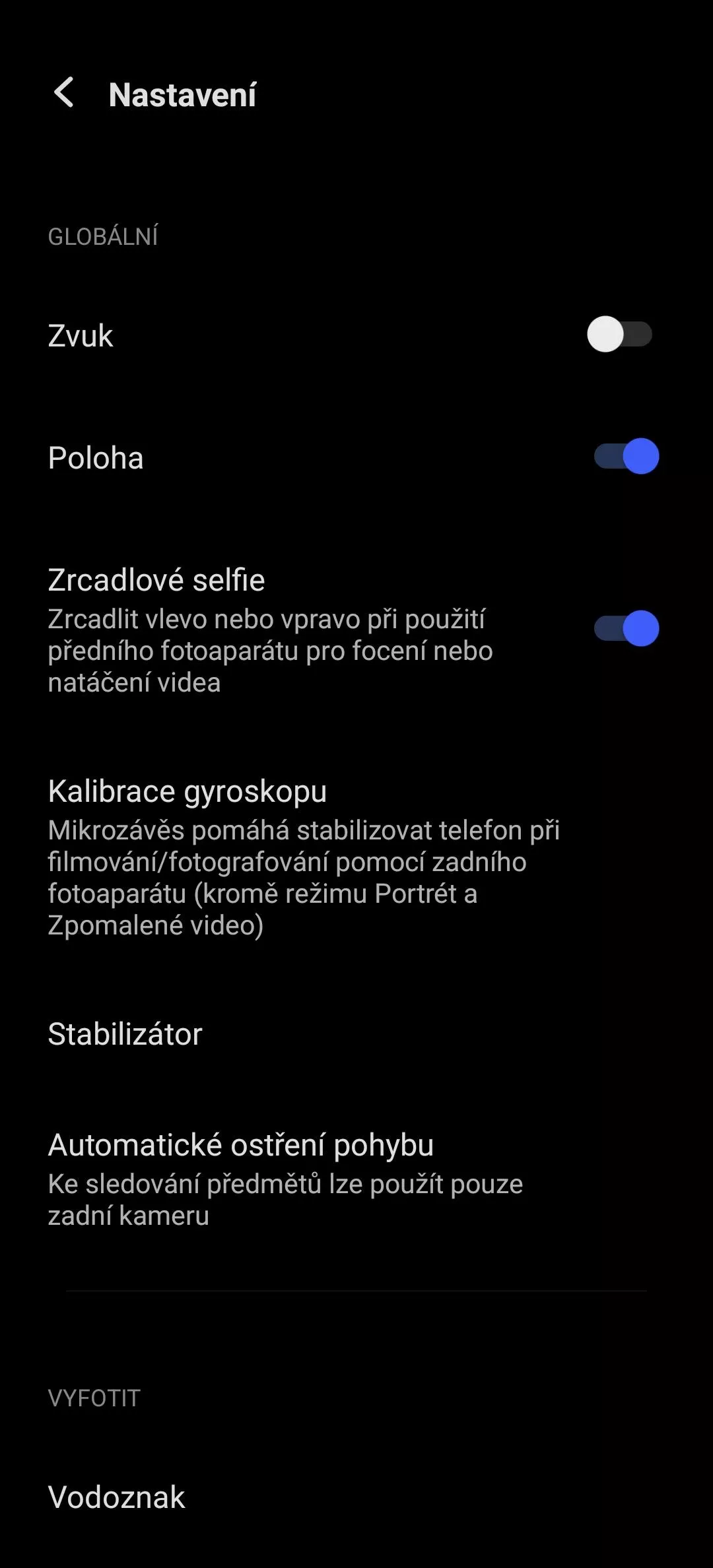Open Kalibrace gyroskopu
Viewport: 713px width, 1568px height.
356,858
